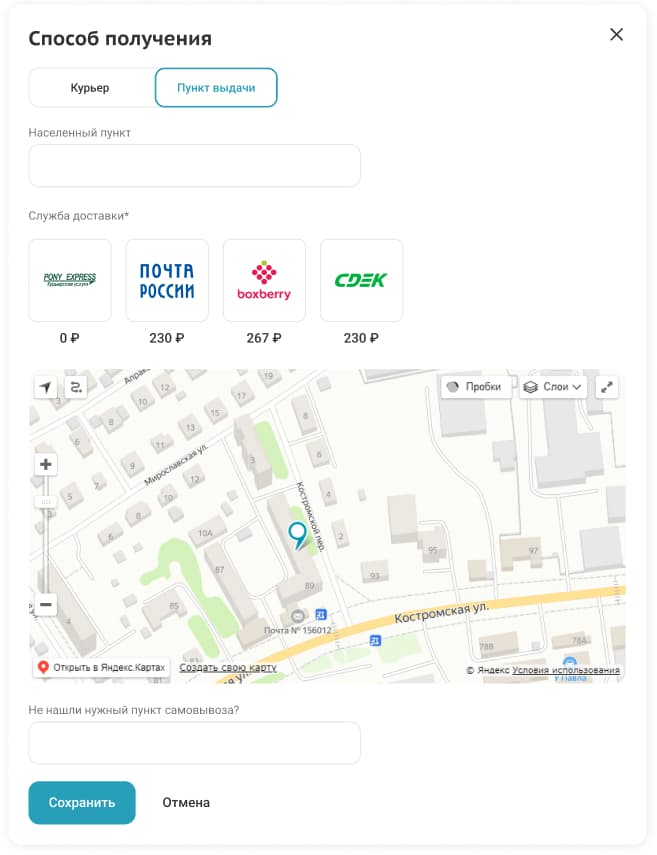
Task: Select Boxberry delivery service
Action: [264, 280]
